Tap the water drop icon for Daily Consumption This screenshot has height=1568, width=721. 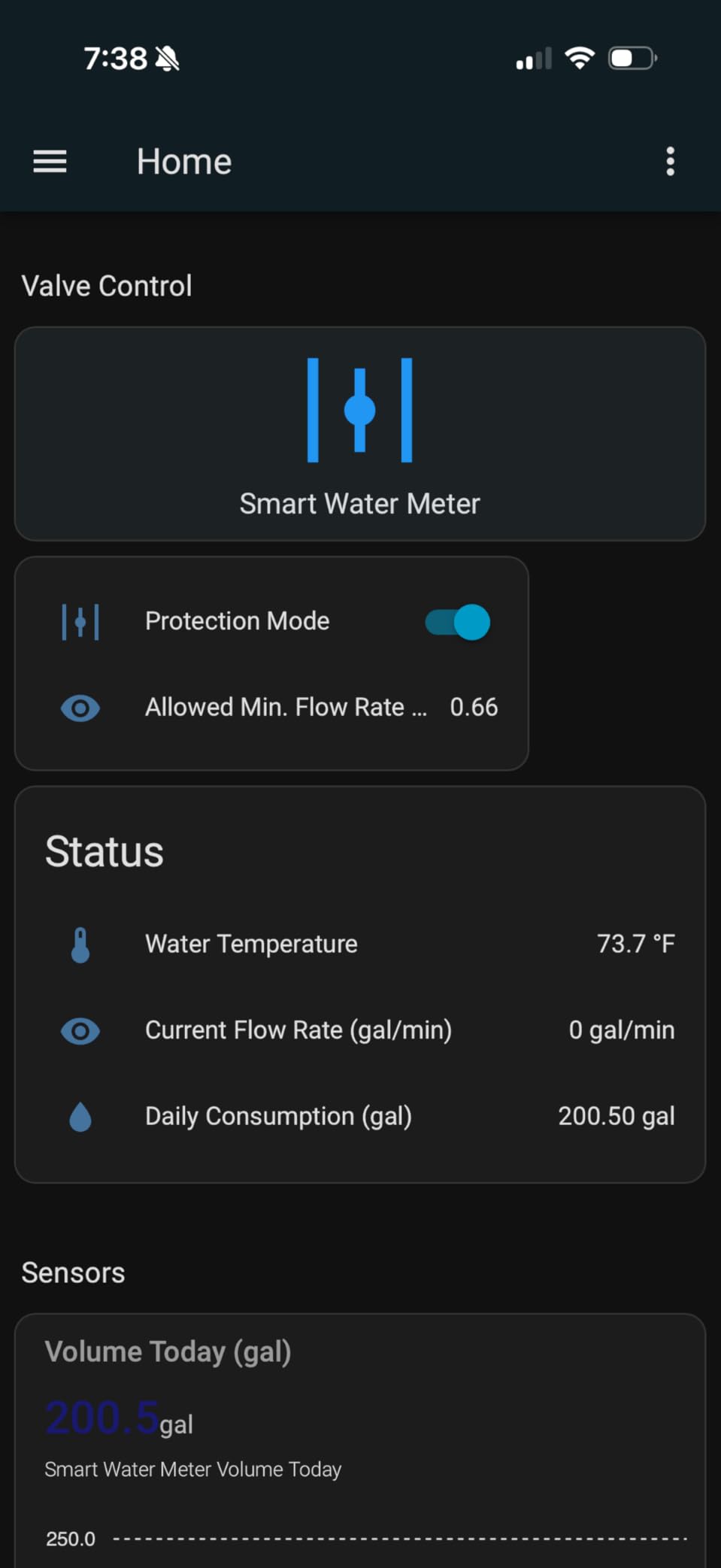80,1116
